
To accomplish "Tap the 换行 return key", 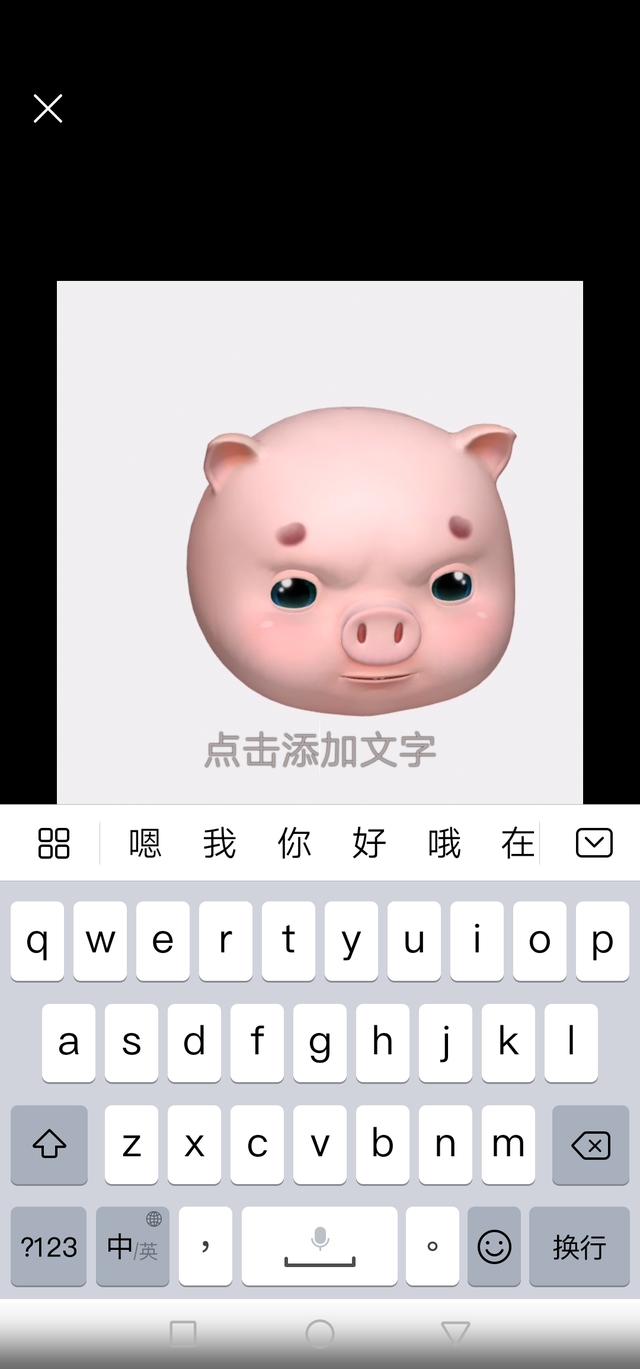I will click(579, 1246).
